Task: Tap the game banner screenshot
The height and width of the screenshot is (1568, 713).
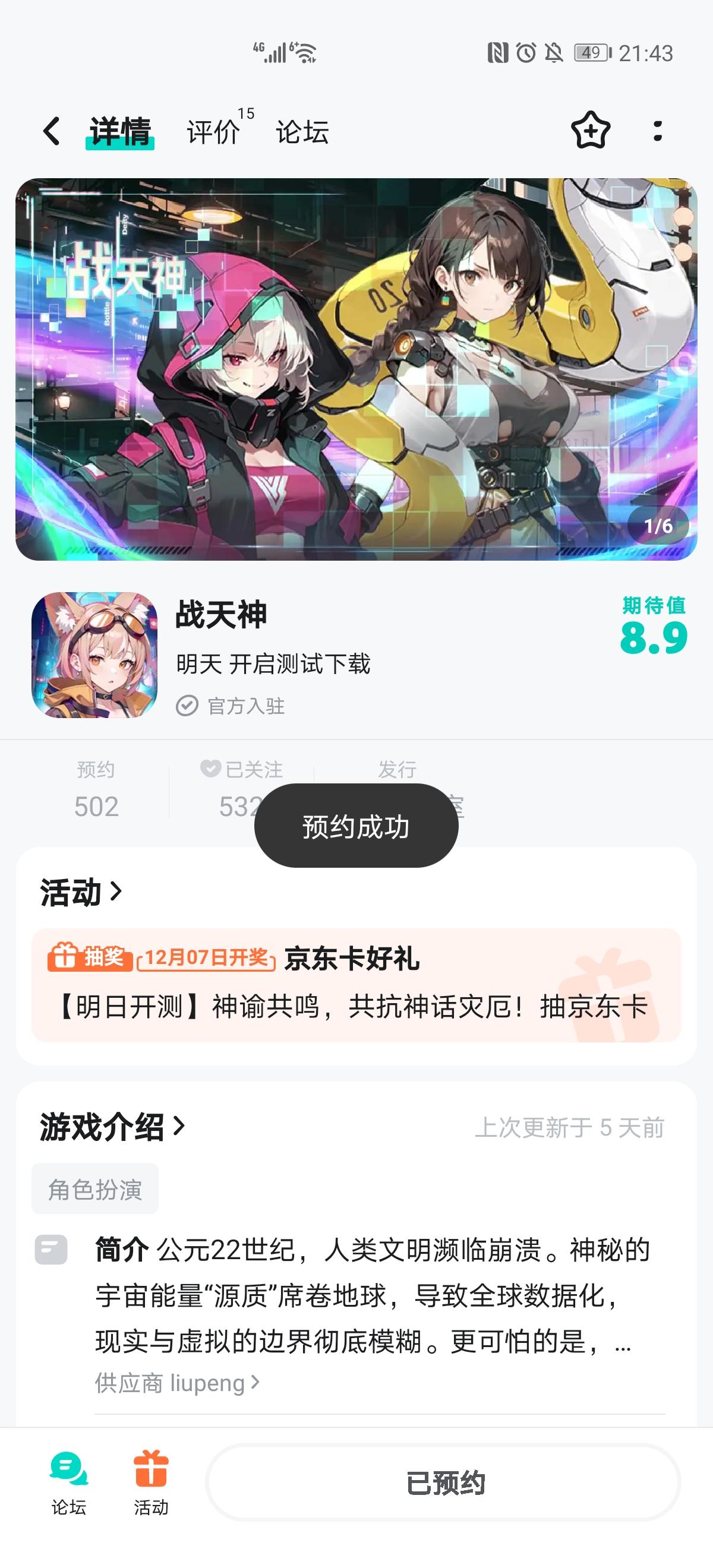Action: [x=356, y=367]
